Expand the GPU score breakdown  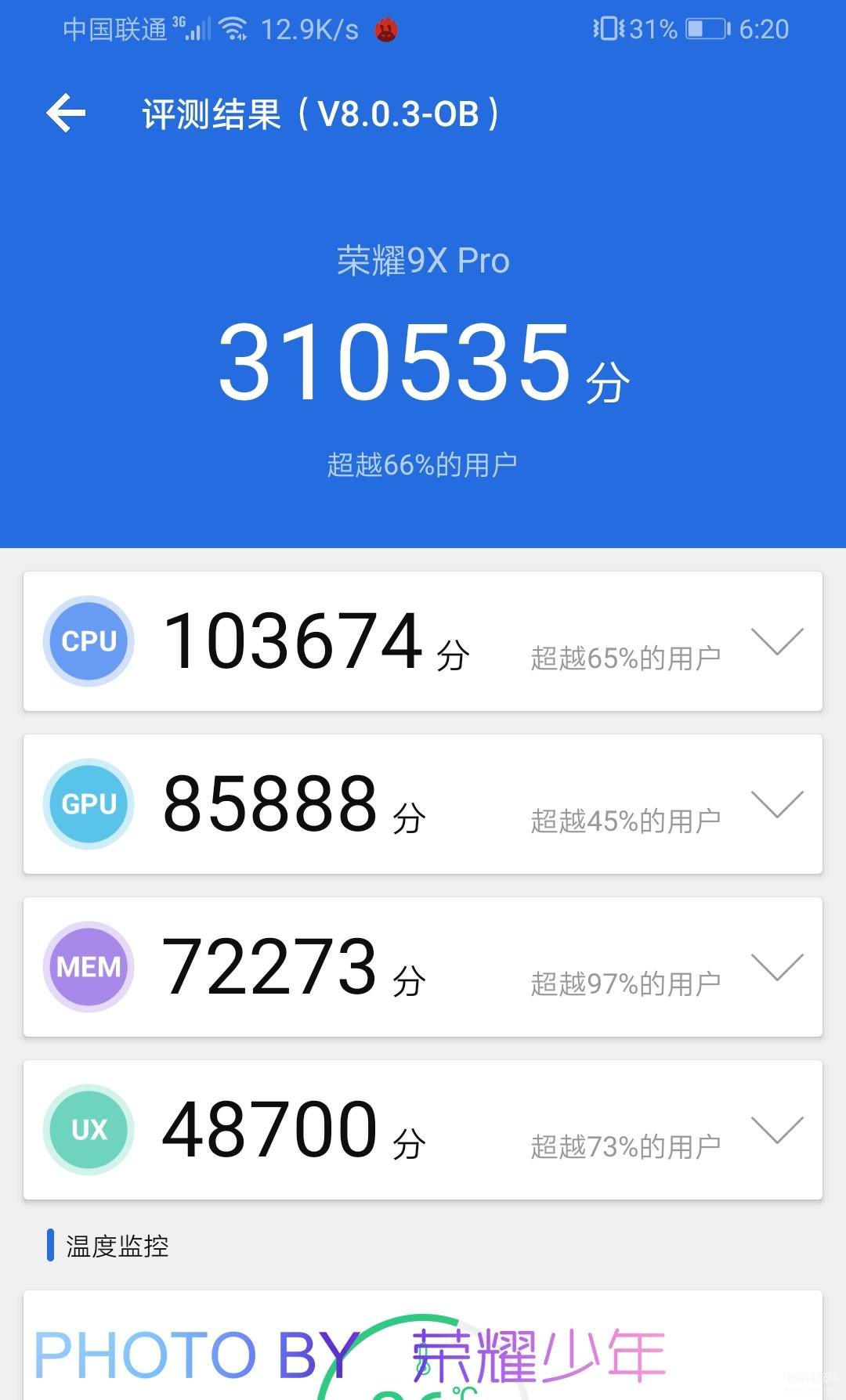(x=777, y=804)
